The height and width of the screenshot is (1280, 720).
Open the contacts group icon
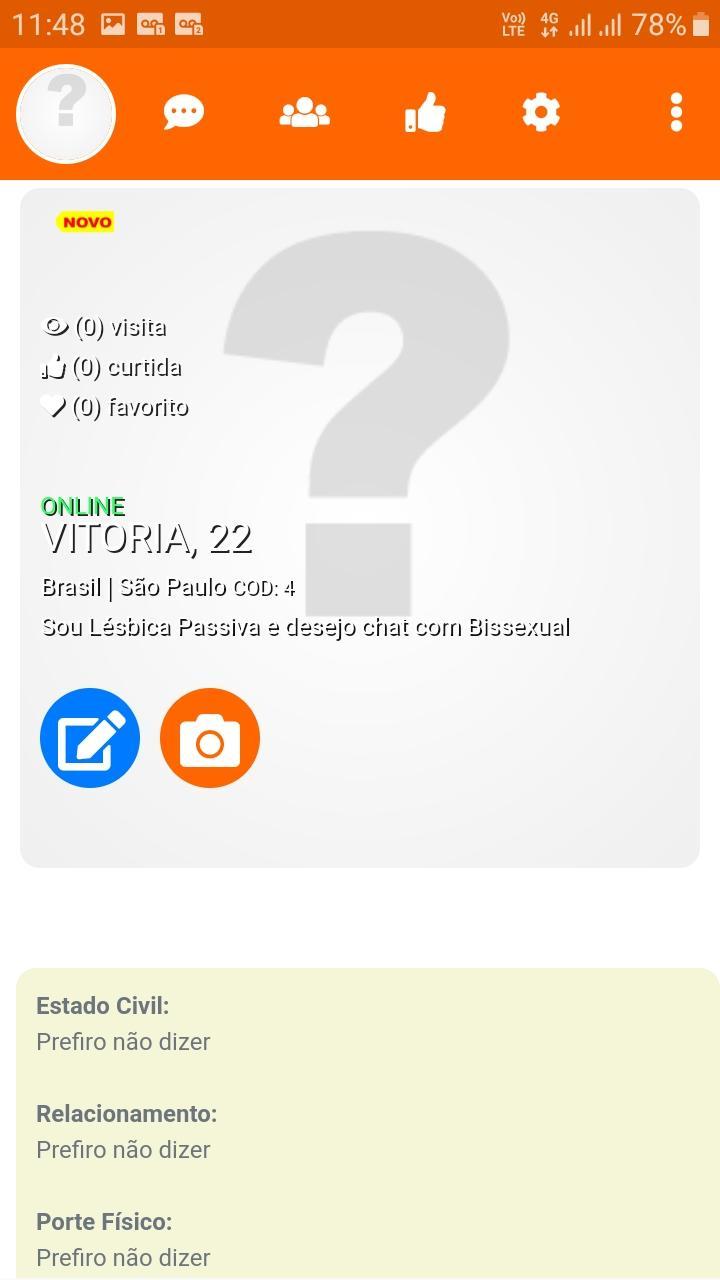304,113
